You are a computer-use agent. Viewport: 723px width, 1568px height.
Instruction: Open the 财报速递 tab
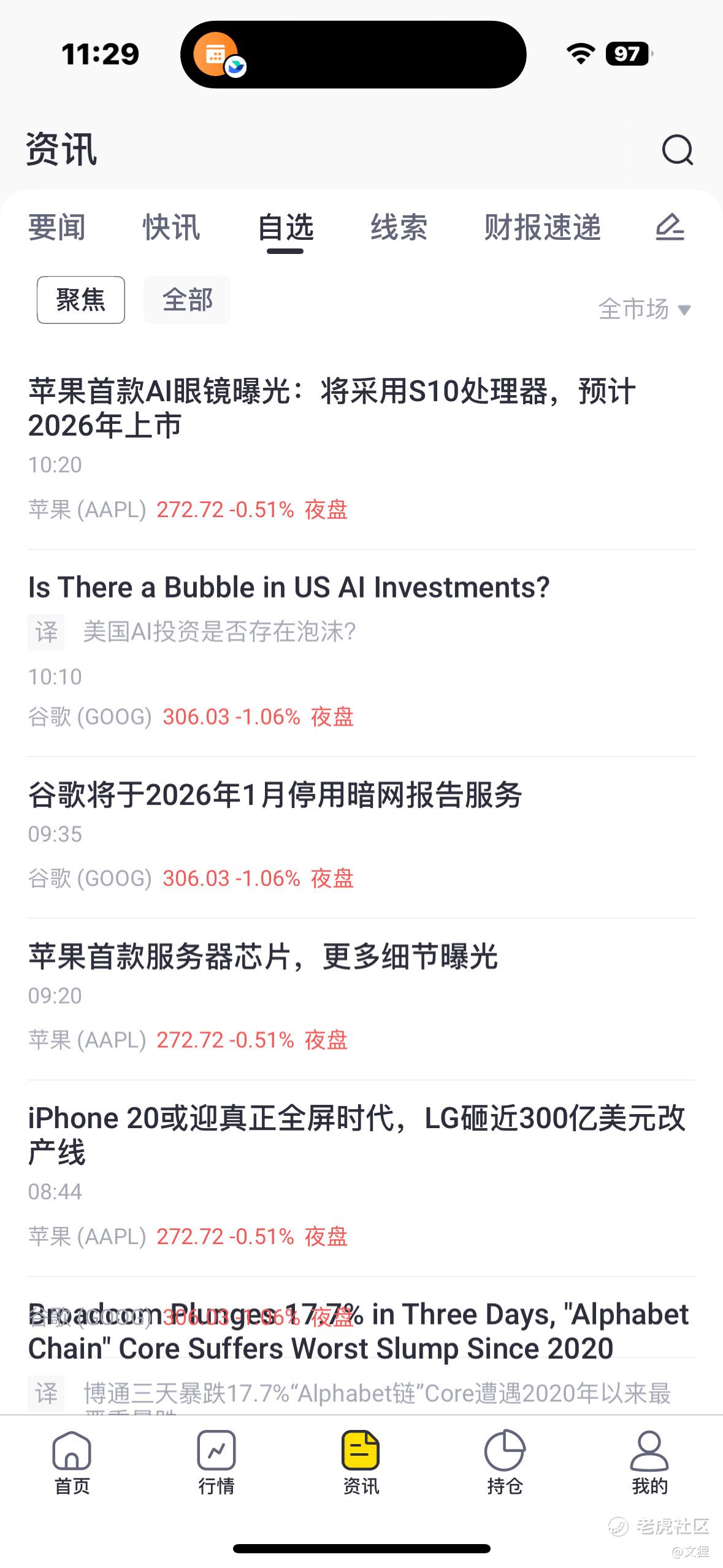[542, 228]
